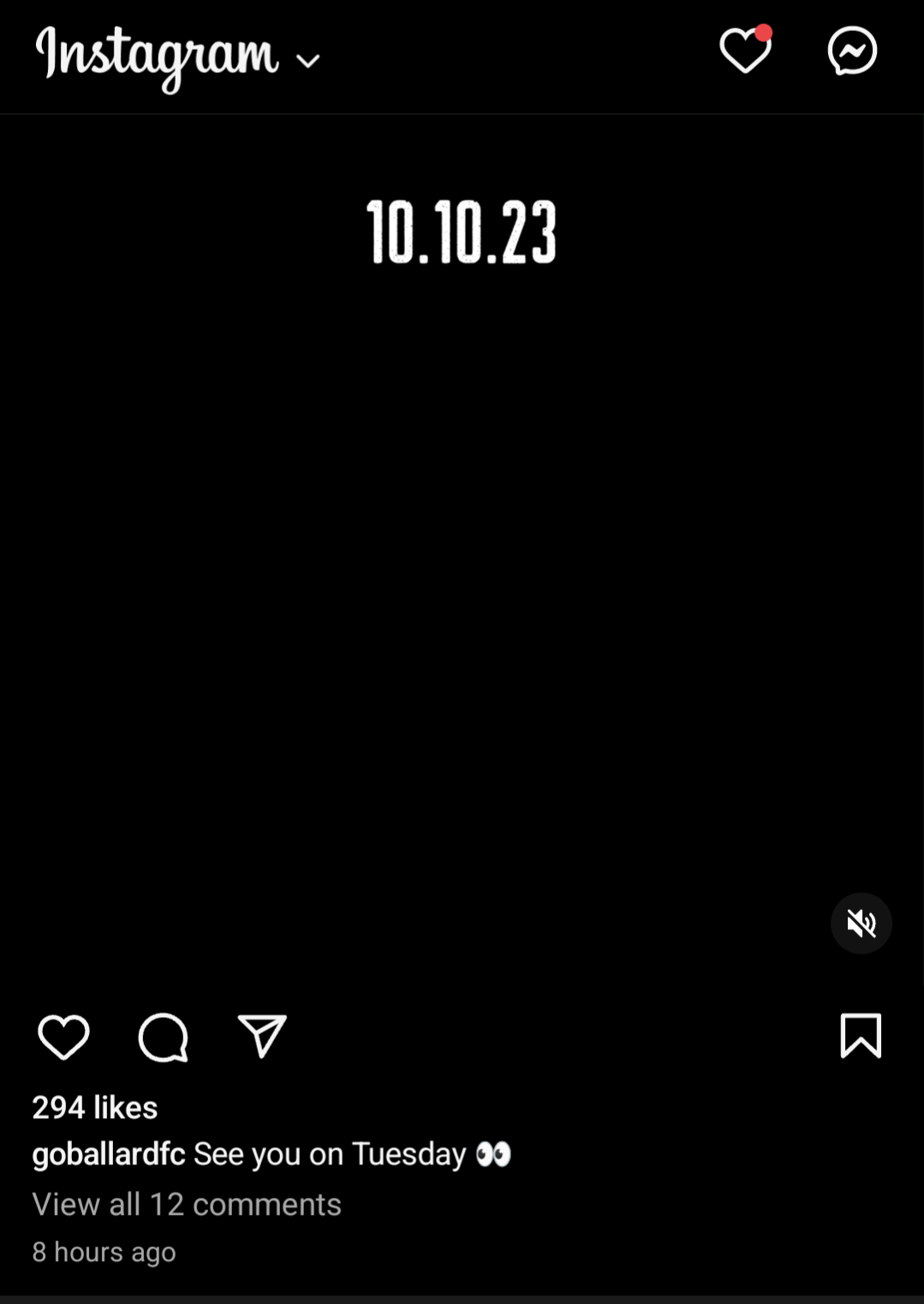Image resolution: width=924 pixels, height=1304 pixels.
Task: Open the notifications heart icon
Action: pyautogui.click(x=744, y=51)
